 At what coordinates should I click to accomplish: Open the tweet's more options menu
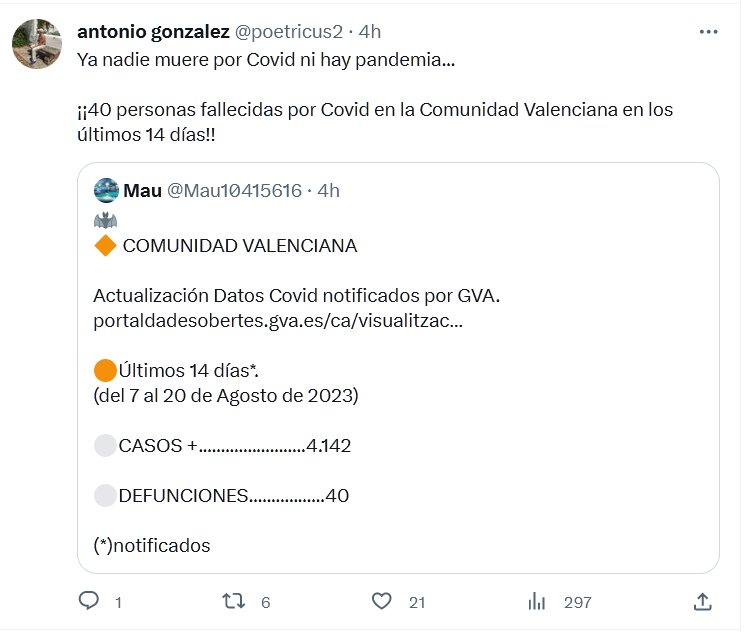click(x=708, y=31)
